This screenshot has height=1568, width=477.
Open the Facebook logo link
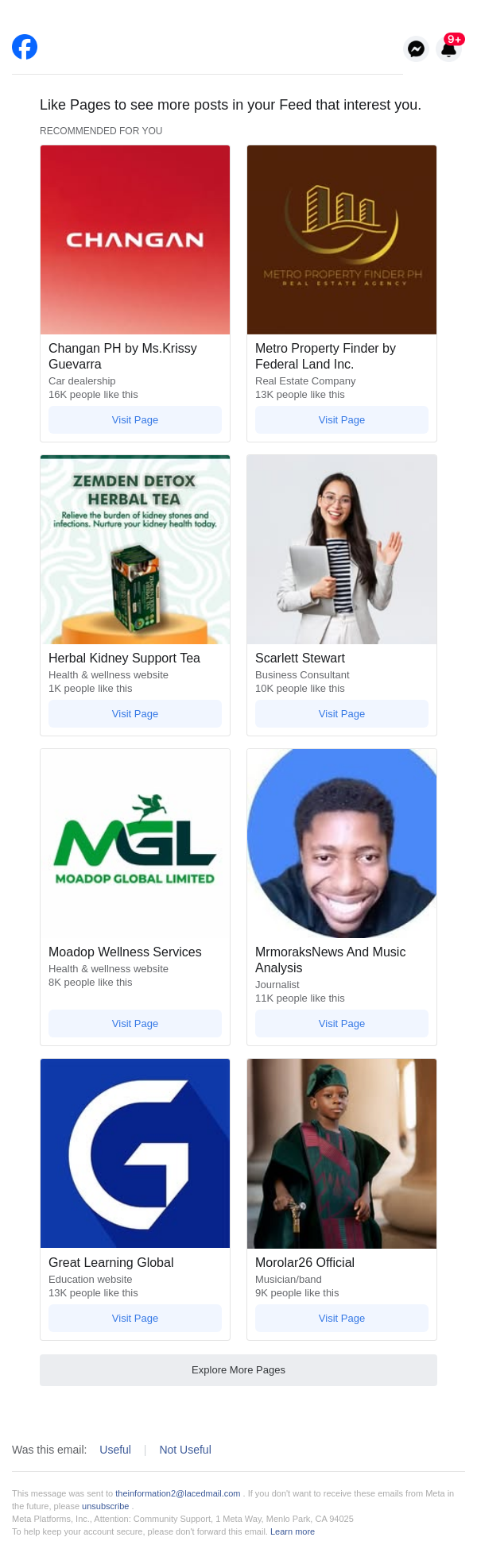(x=25, y=48)
